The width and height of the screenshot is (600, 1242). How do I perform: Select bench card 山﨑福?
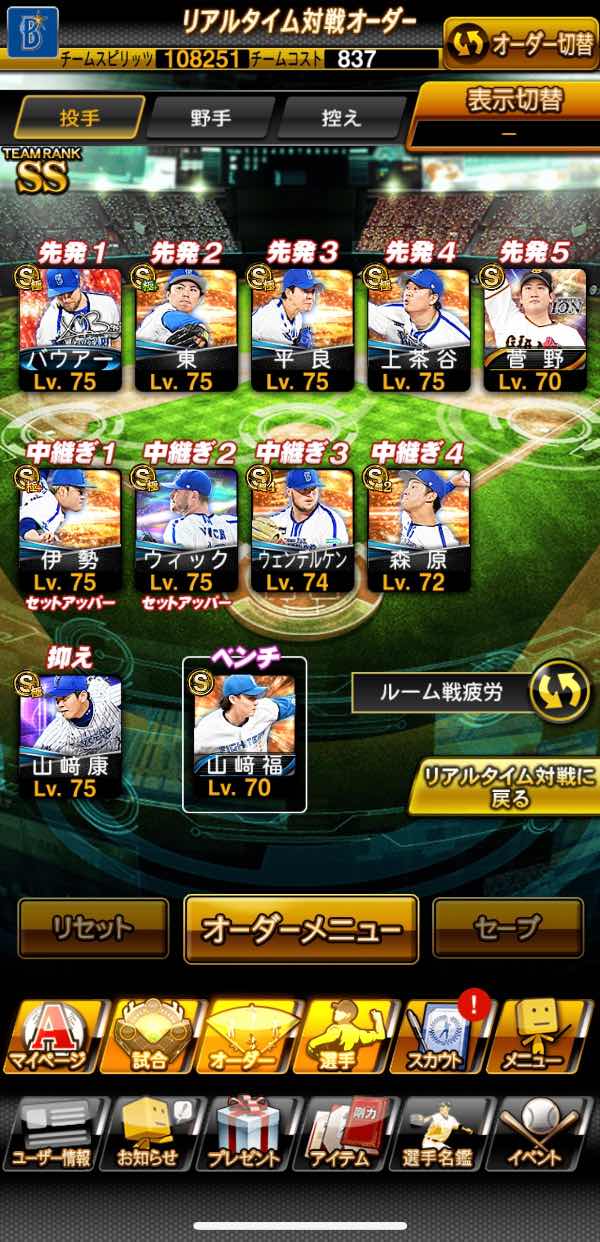pyautogui.click(x=244, y=735)
